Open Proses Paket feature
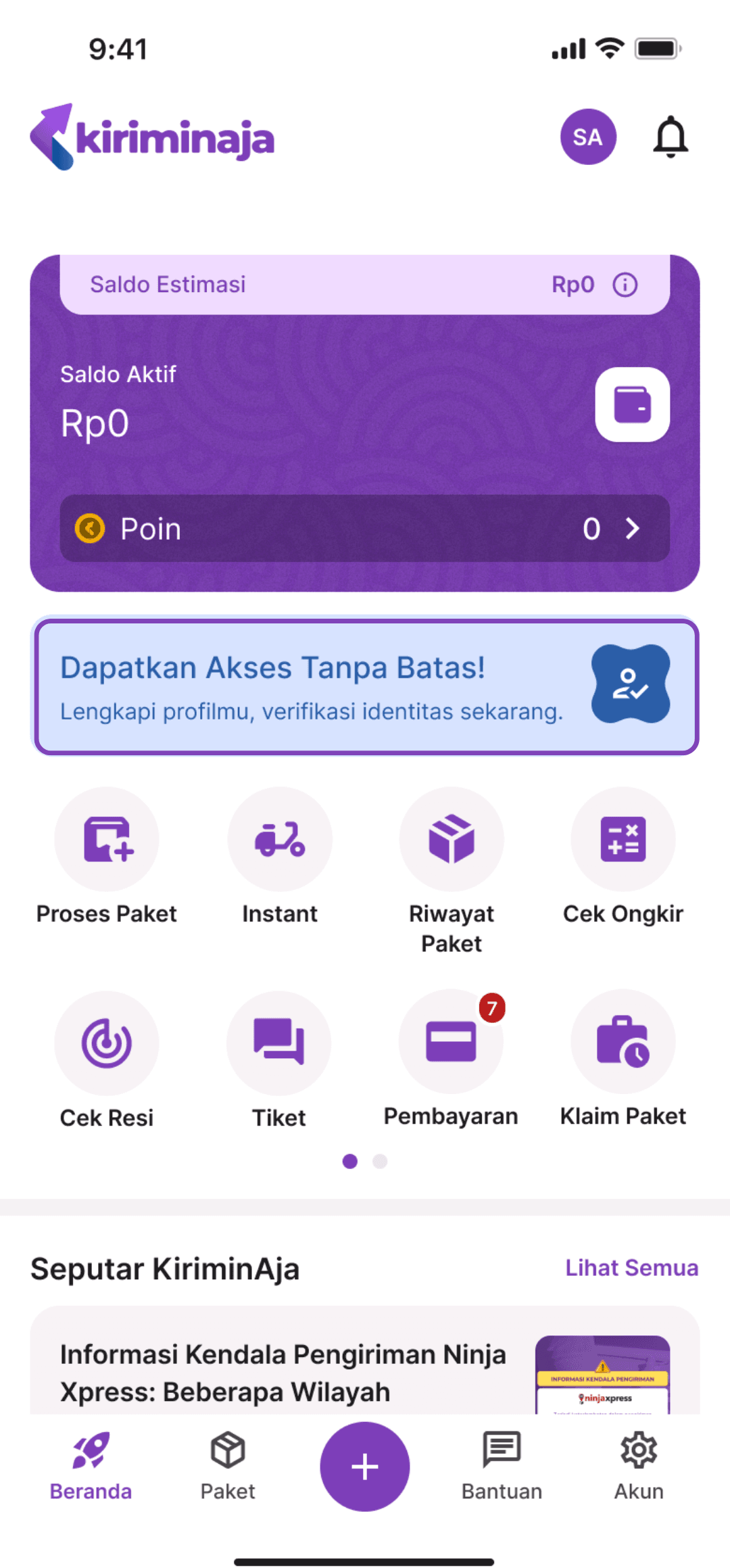The width and height of the screenshot is (730, 1568). pos(107,839)
